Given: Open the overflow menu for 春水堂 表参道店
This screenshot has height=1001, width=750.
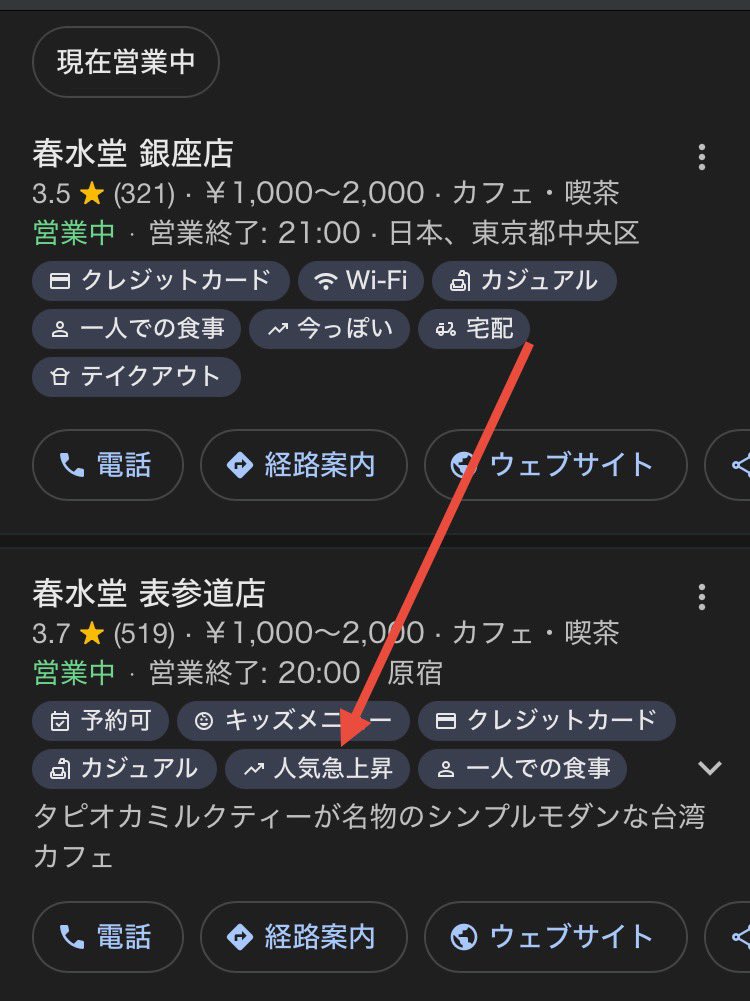Looking at the screenshot, I should tap(702, 597).
